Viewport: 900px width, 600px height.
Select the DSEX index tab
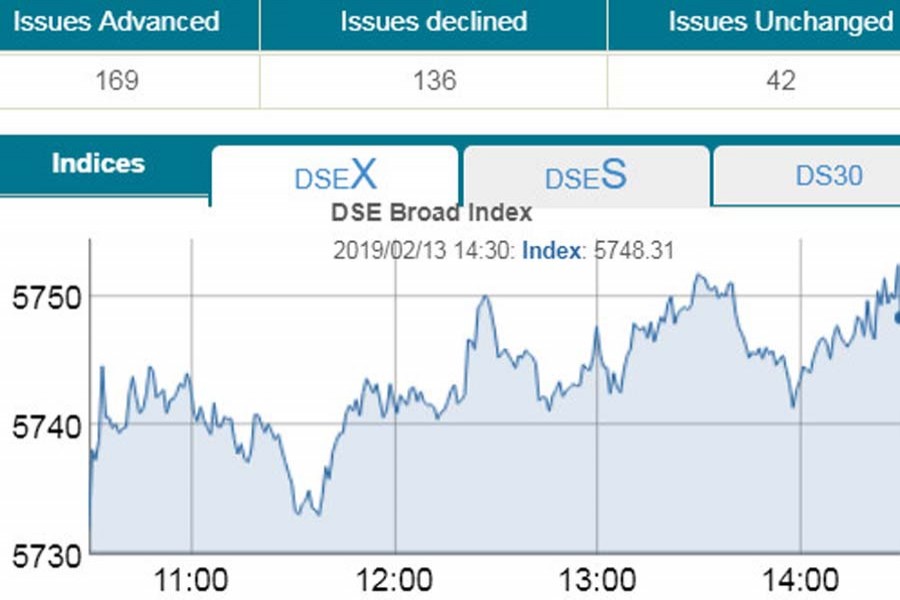coord(335,176)
